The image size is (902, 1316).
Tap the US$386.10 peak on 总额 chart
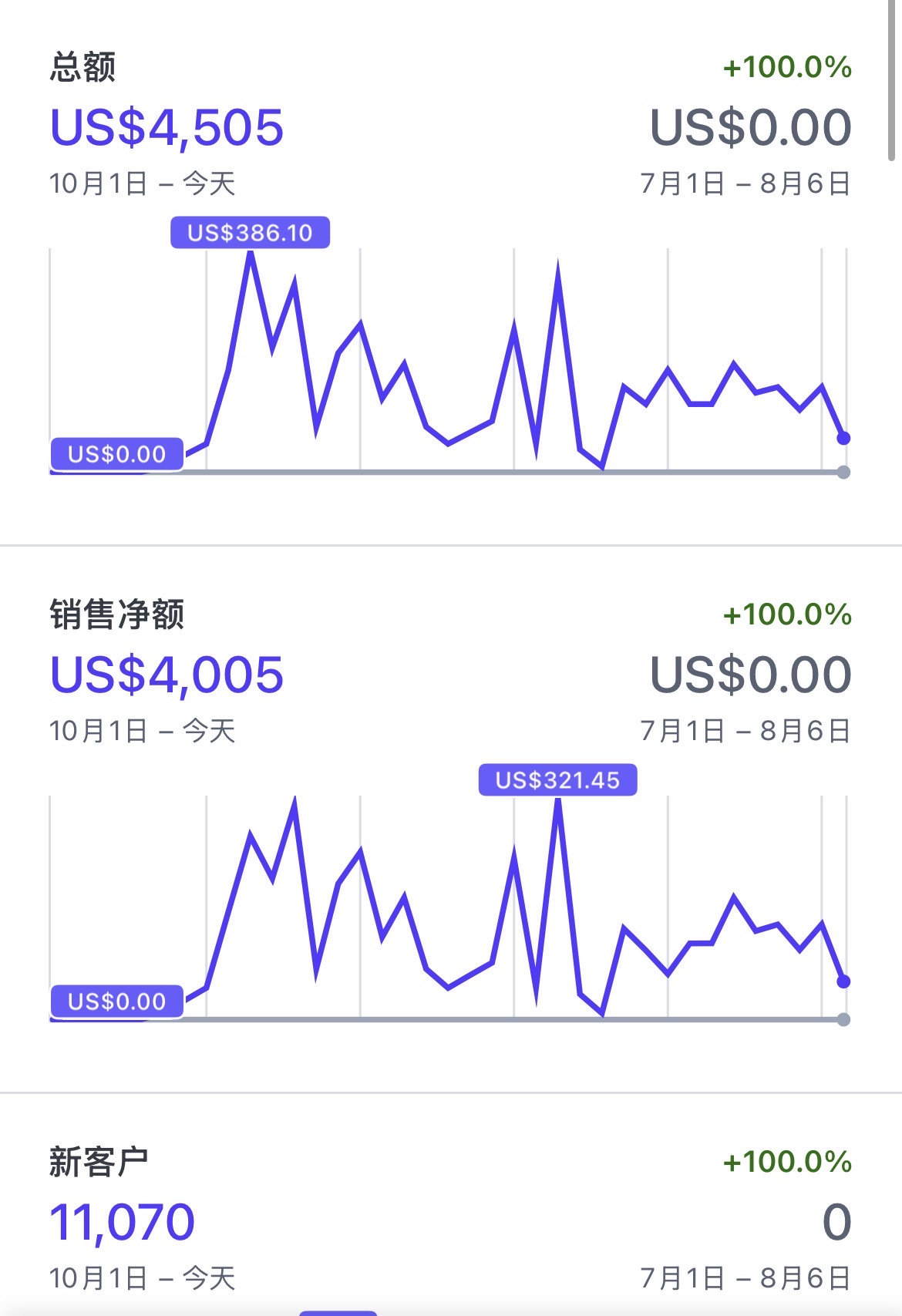click(250, 233)
